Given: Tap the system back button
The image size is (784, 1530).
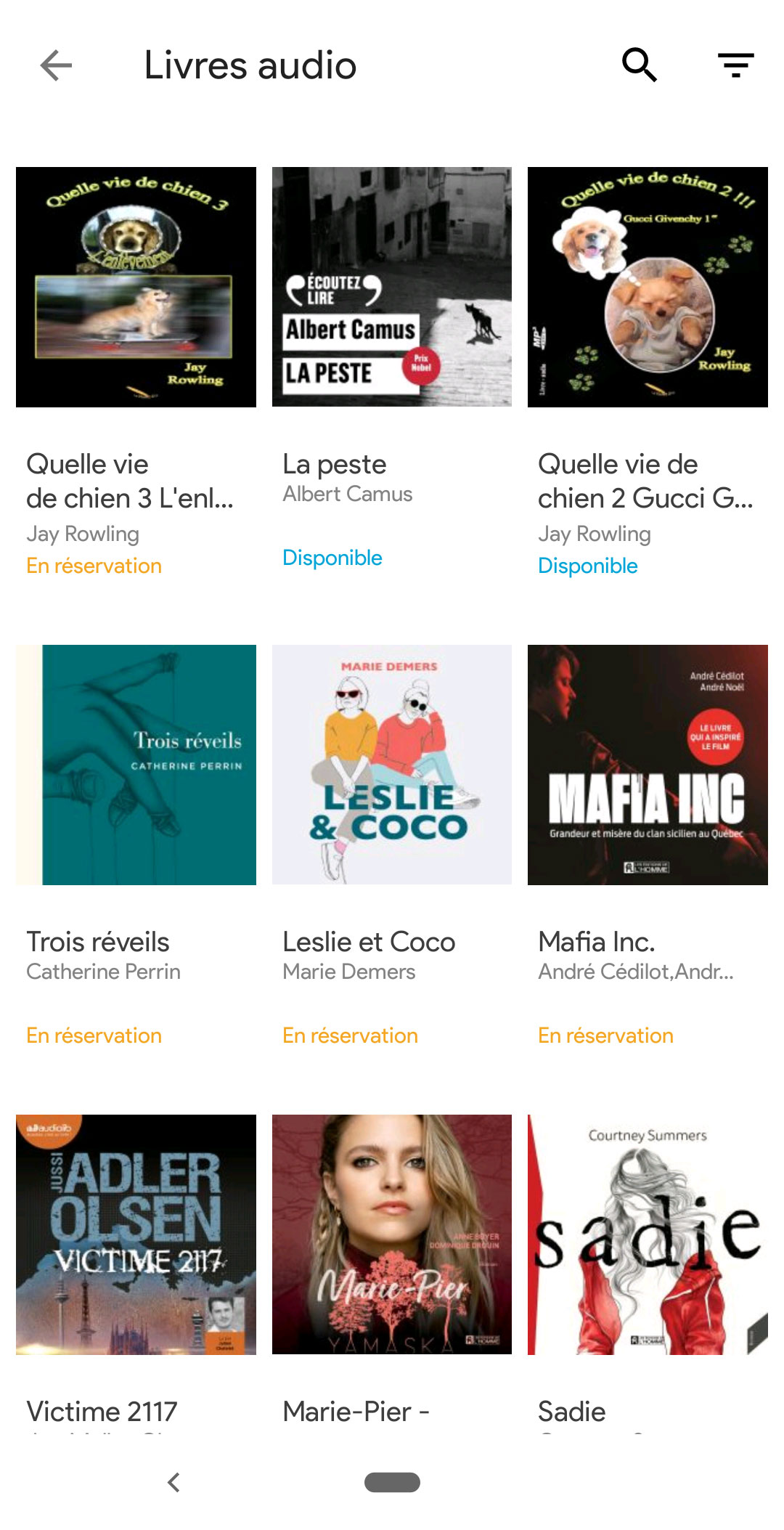Looking at the screenshot, I should click(173, 1482).
